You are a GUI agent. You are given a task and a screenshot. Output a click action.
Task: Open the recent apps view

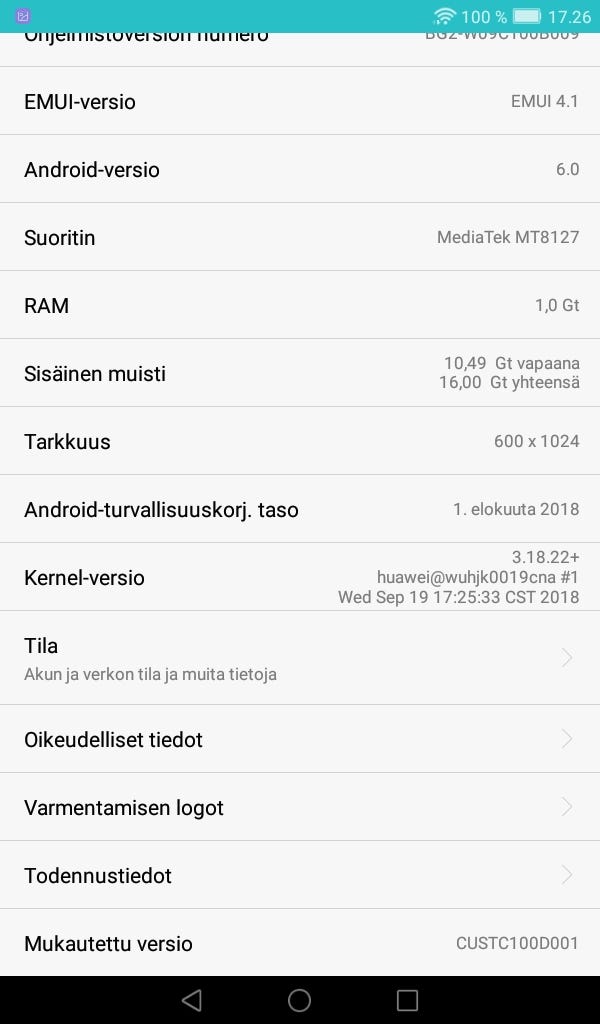pos(407,1000)
